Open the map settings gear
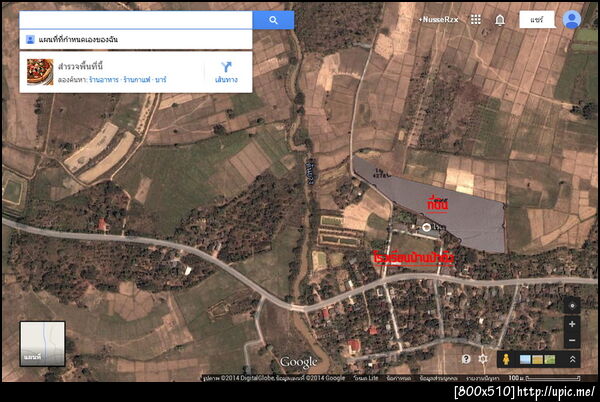Screen dimensions: 600x402 coord(484,359)
